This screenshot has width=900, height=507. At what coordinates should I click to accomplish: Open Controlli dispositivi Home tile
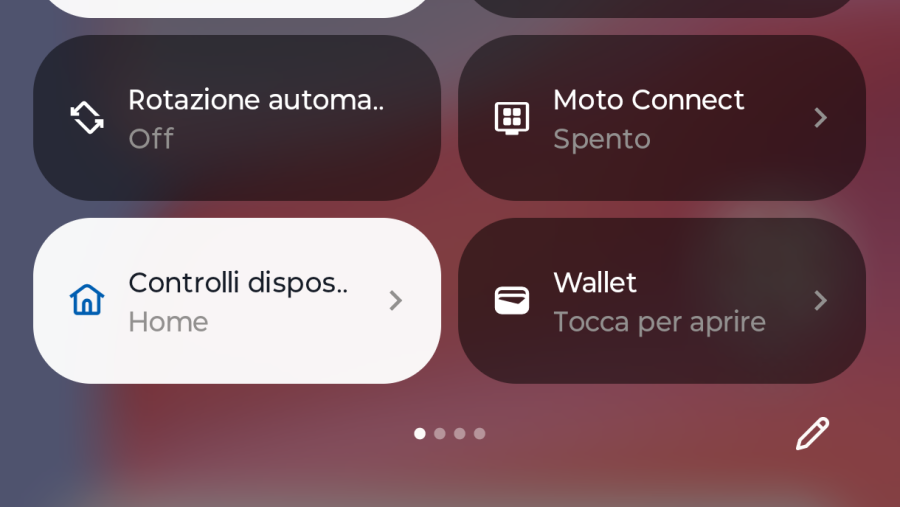(x=237, y=301)
